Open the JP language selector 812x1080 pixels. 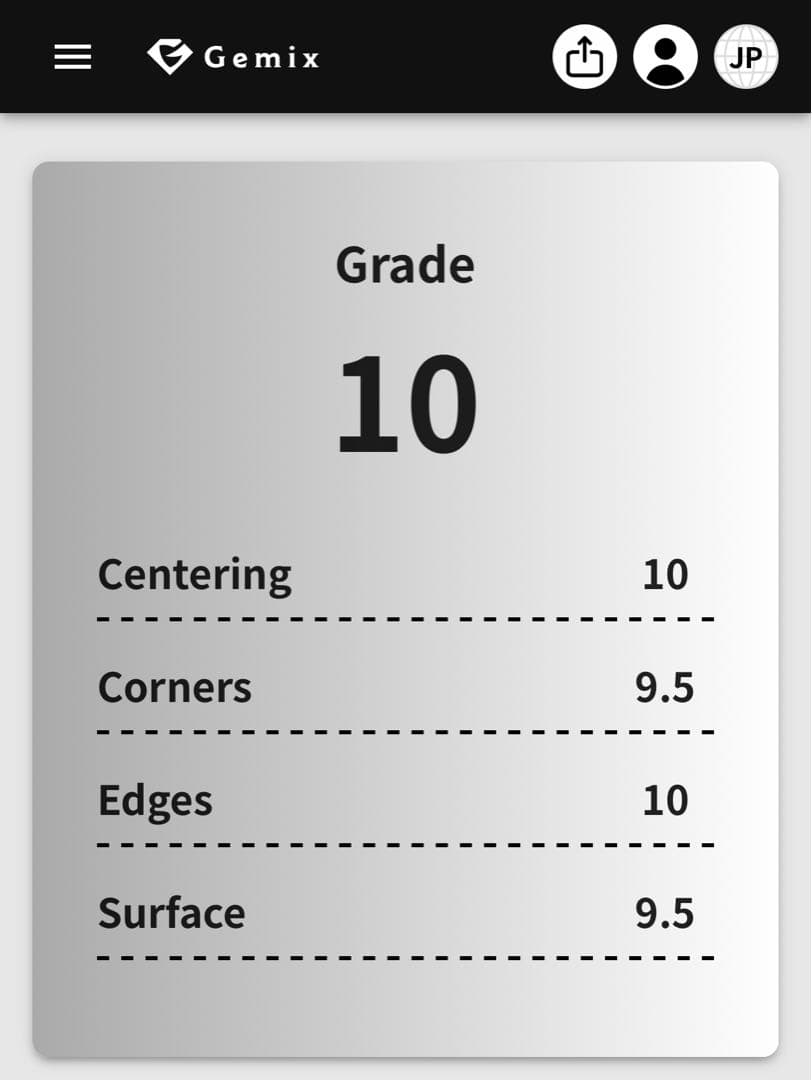tap(745, 57)
